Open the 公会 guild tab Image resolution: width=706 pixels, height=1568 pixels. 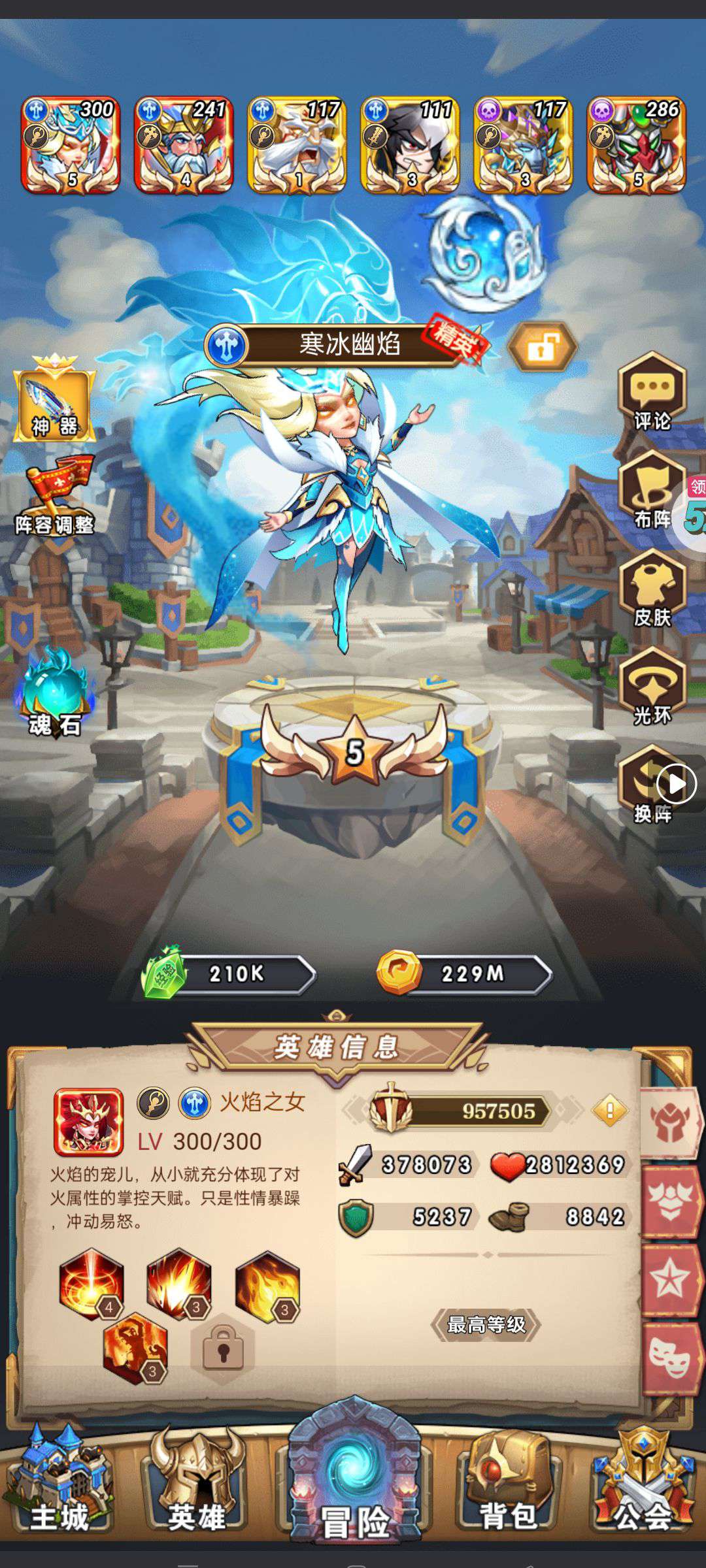click(x=644, y=1496)
